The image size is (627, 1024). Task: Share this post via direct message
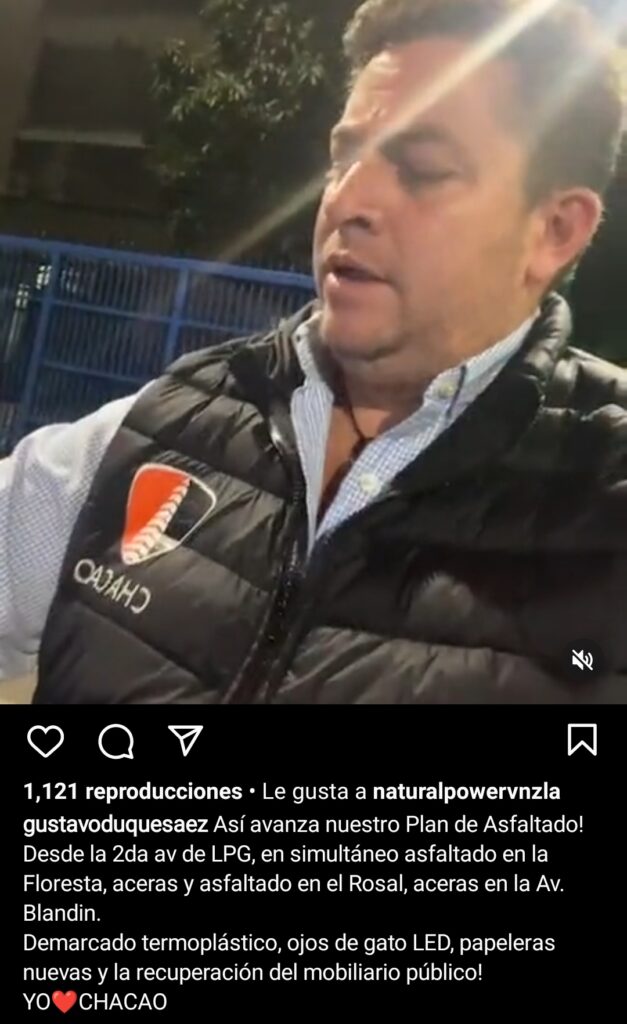pos(186,741)
